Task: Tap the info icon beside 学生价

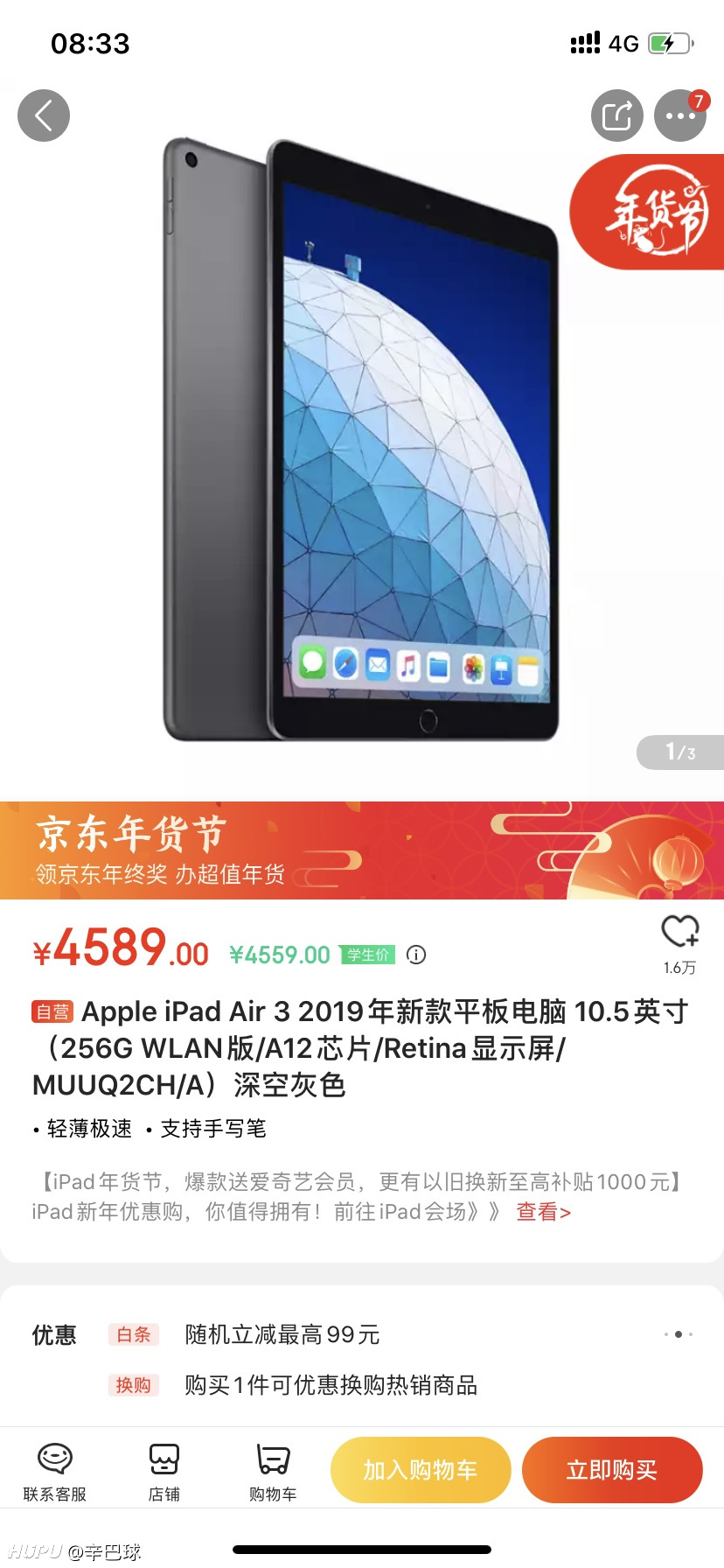Action: [x=417, y=955]
